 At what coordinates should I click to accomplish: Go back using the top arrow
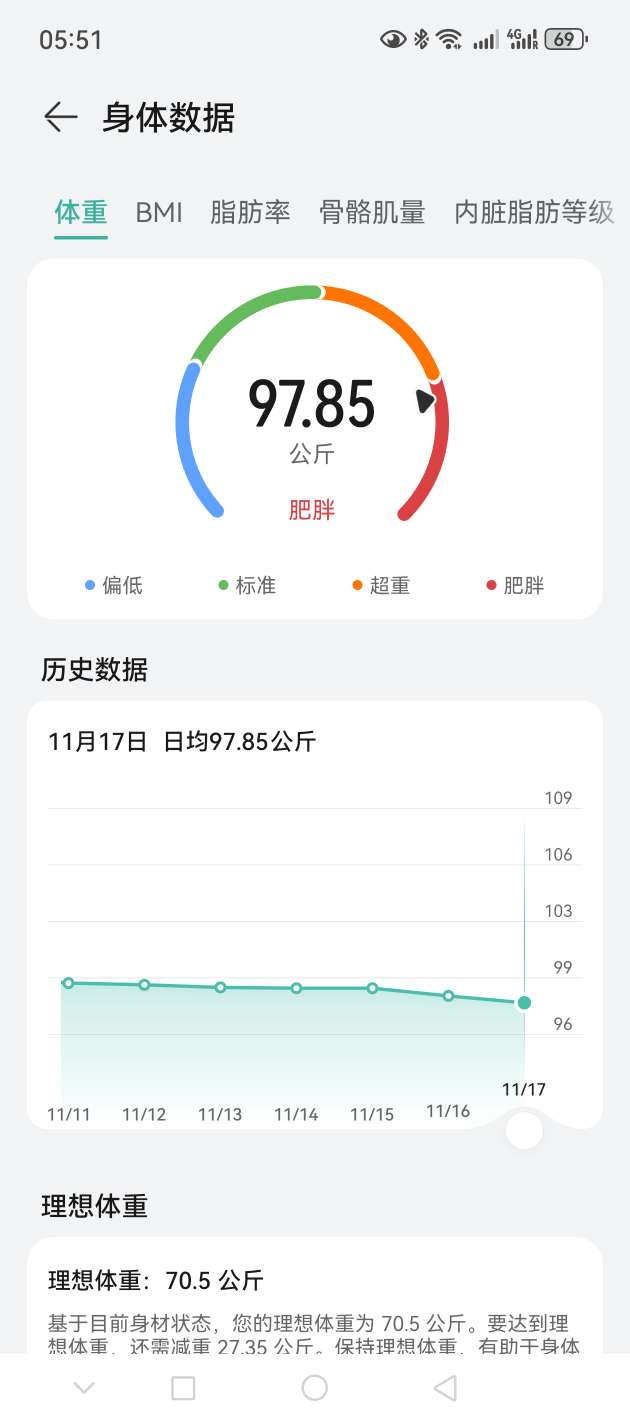[61, 118]
